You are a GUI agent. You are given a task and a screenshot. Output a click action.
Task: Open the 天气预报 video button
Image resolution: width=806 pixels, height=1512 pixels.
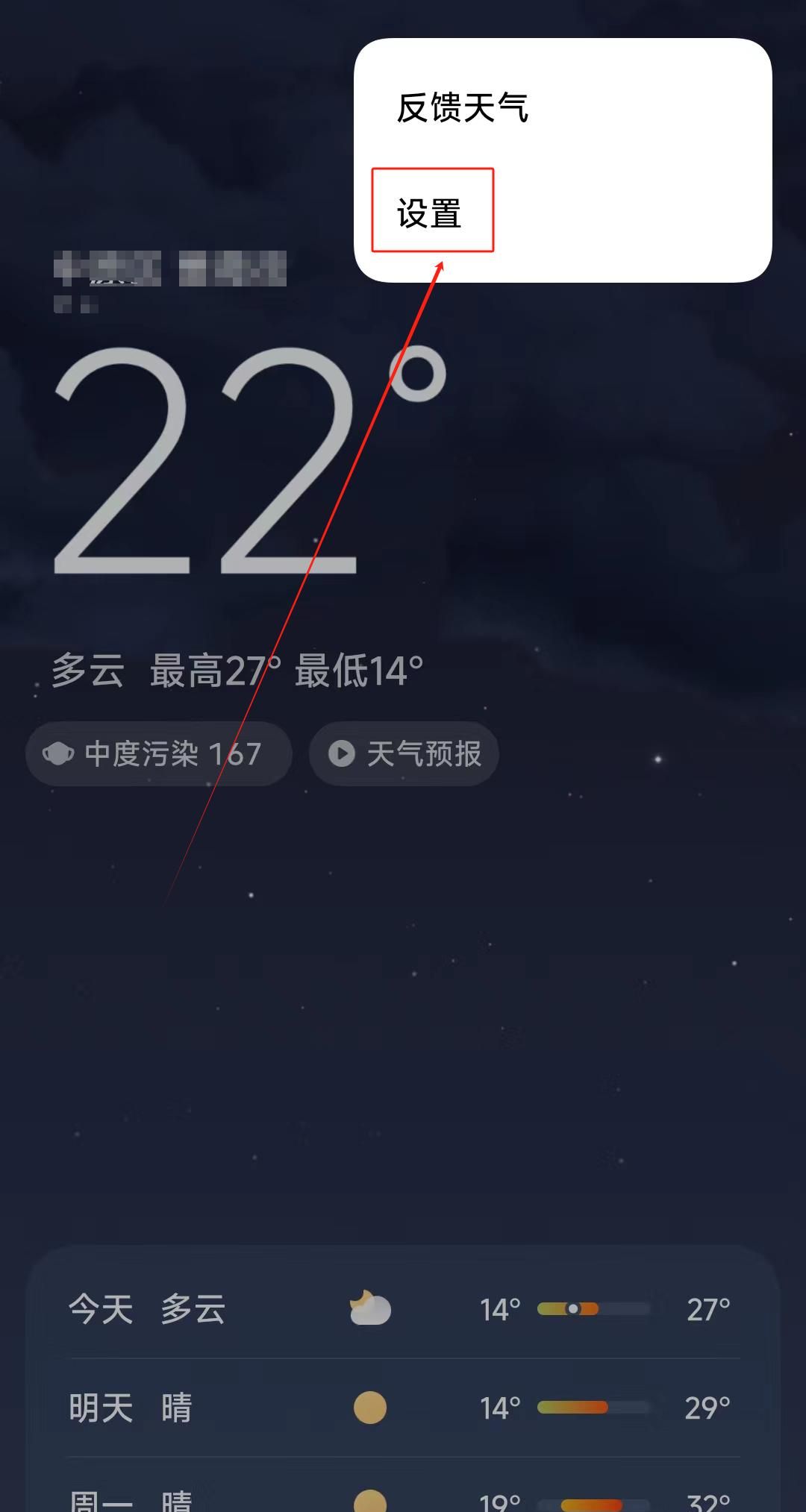click(x=403, y=753)
